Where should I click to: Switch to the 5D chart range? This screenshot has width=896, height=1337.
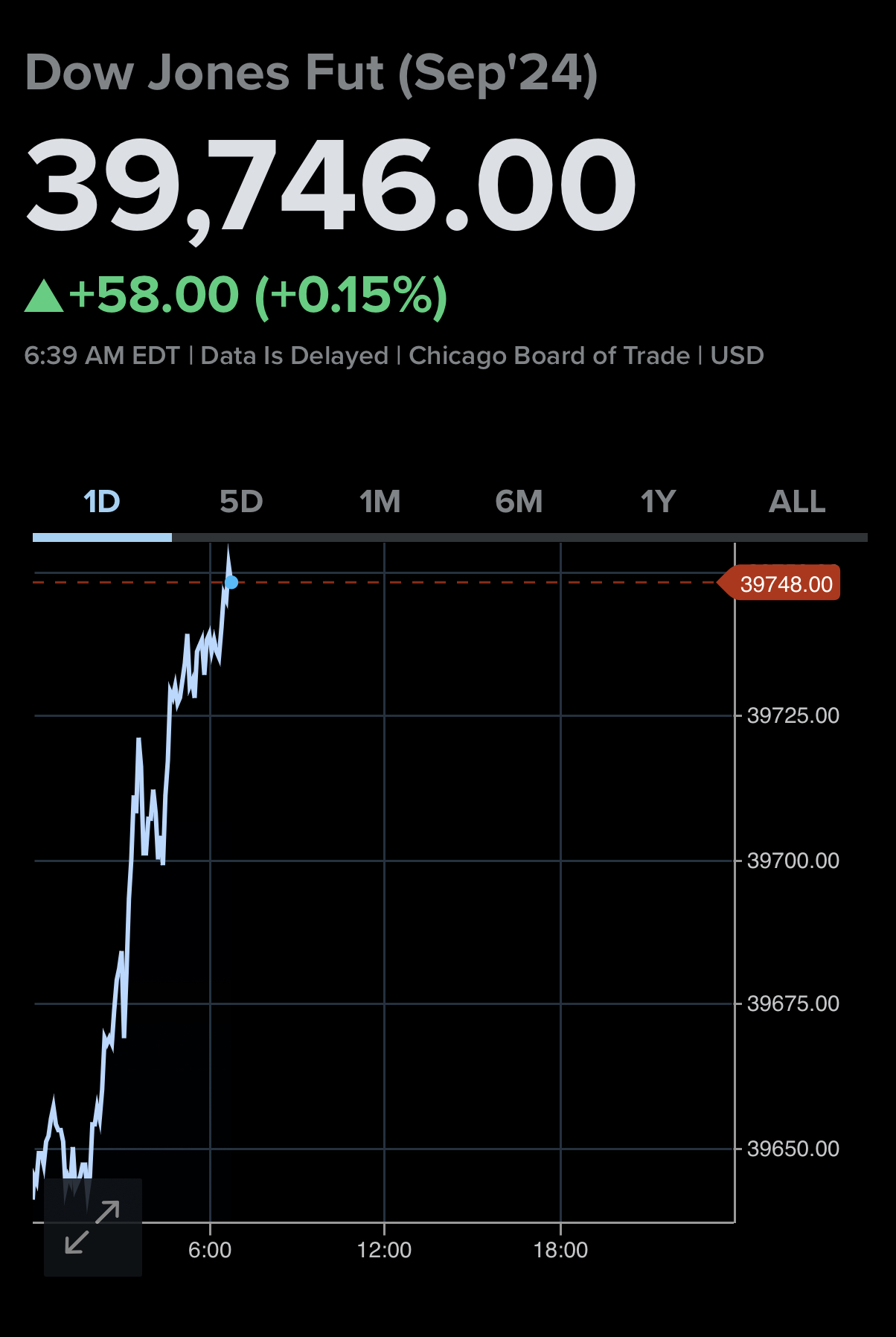click(241, 502)
